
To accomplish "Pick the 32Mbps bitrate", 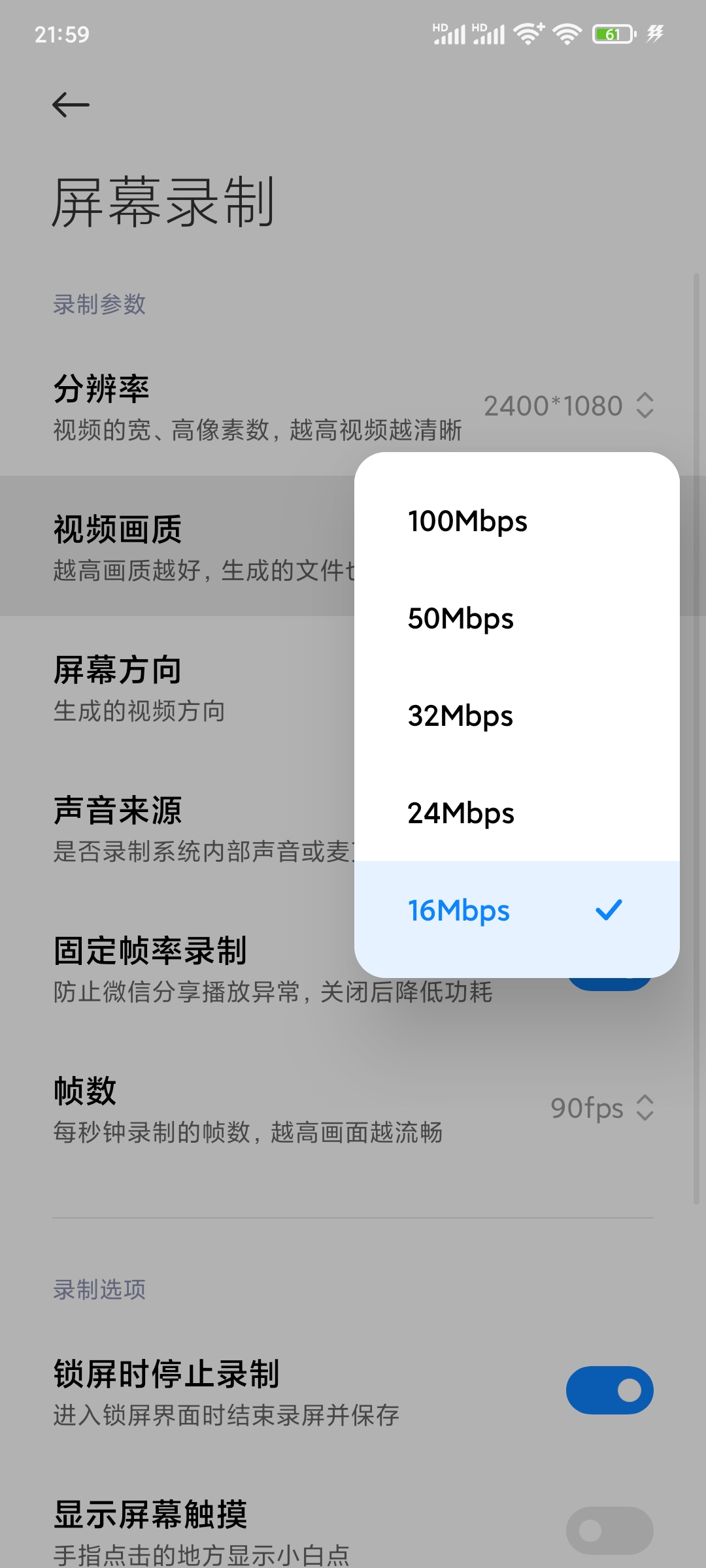I will (516, 715).
